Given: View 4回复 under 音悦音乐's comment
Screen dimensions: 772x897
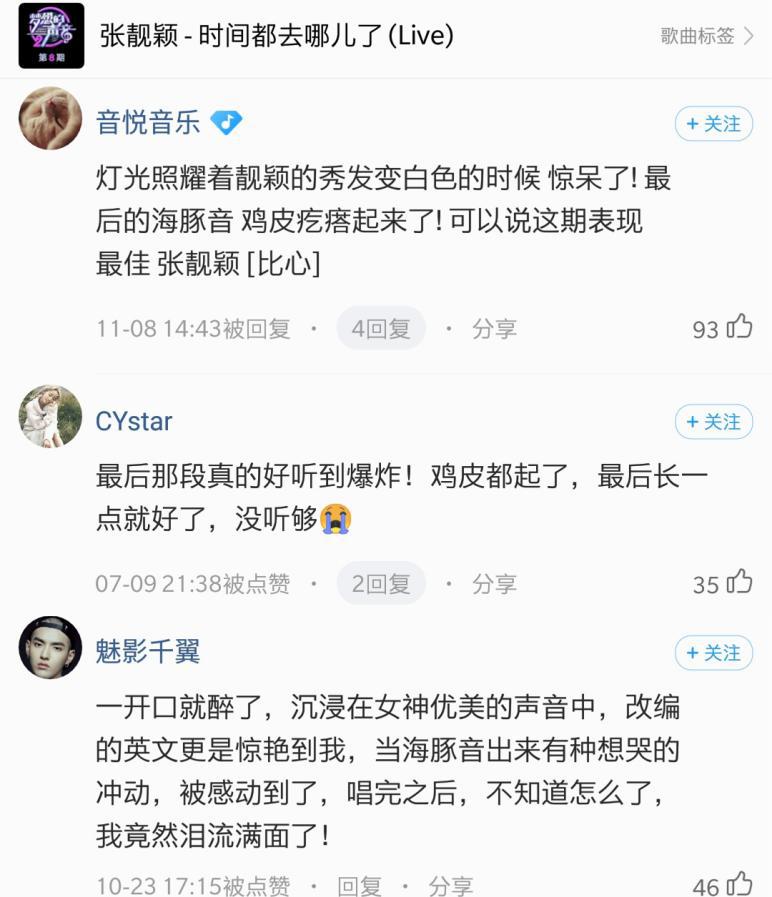Looking at the screenshot, I should point(381,328).
